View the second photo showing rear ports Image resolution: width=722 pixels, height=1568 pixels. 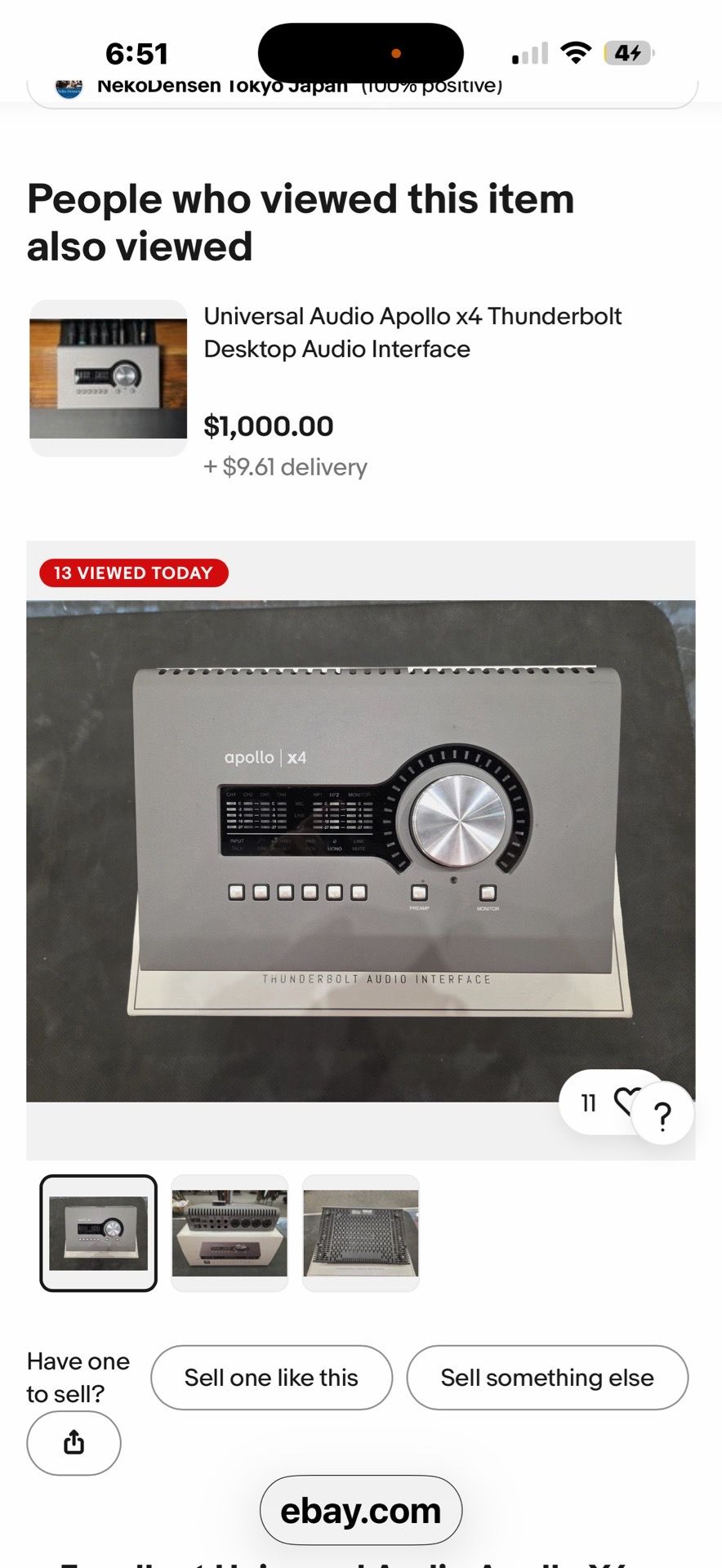pyautogui.click(x=230, y=1233)
